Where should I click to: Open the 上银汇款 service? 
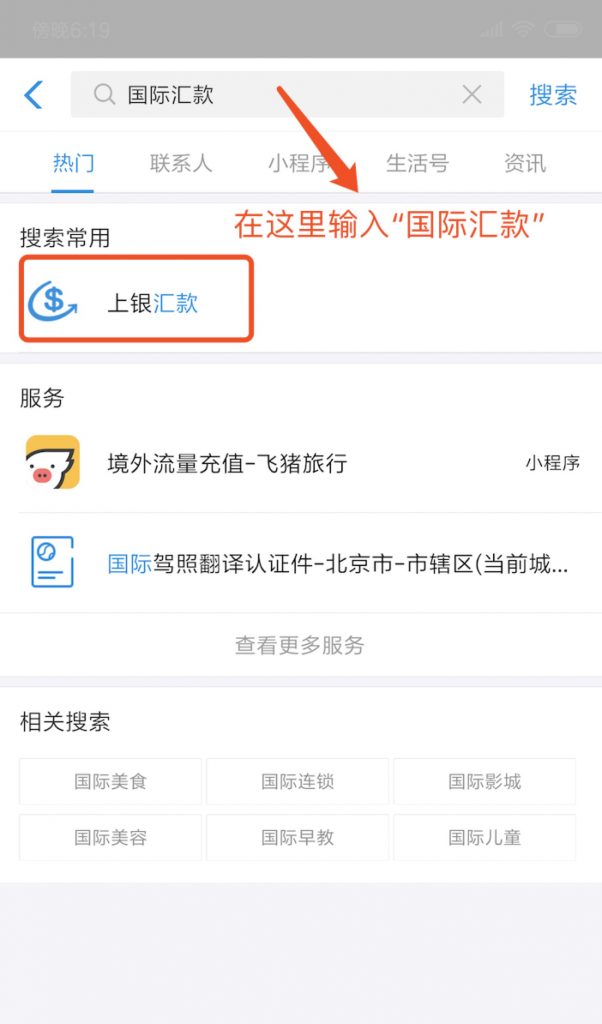coord(137,299)
